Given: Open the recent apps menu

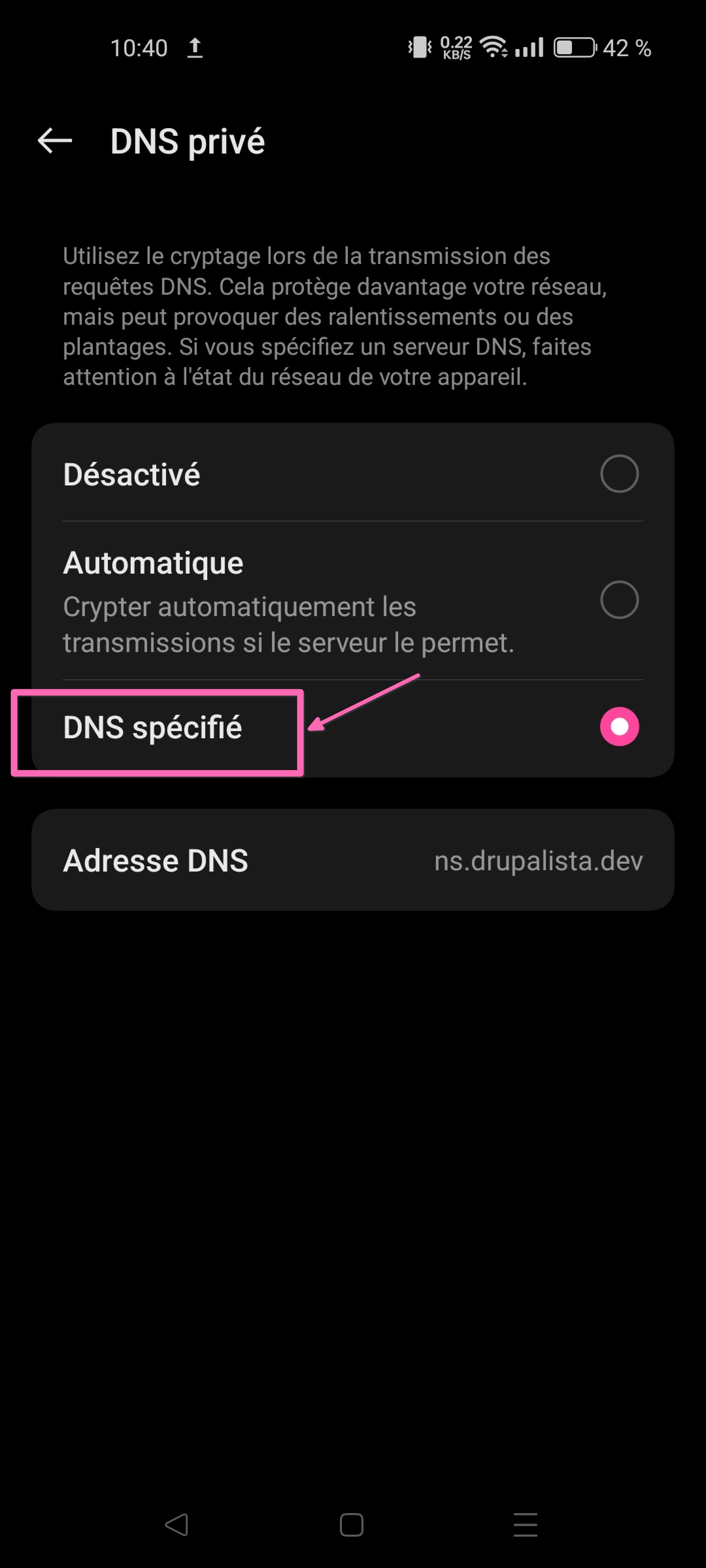Looking at the screenshot, I should [x=525, y=1524].
